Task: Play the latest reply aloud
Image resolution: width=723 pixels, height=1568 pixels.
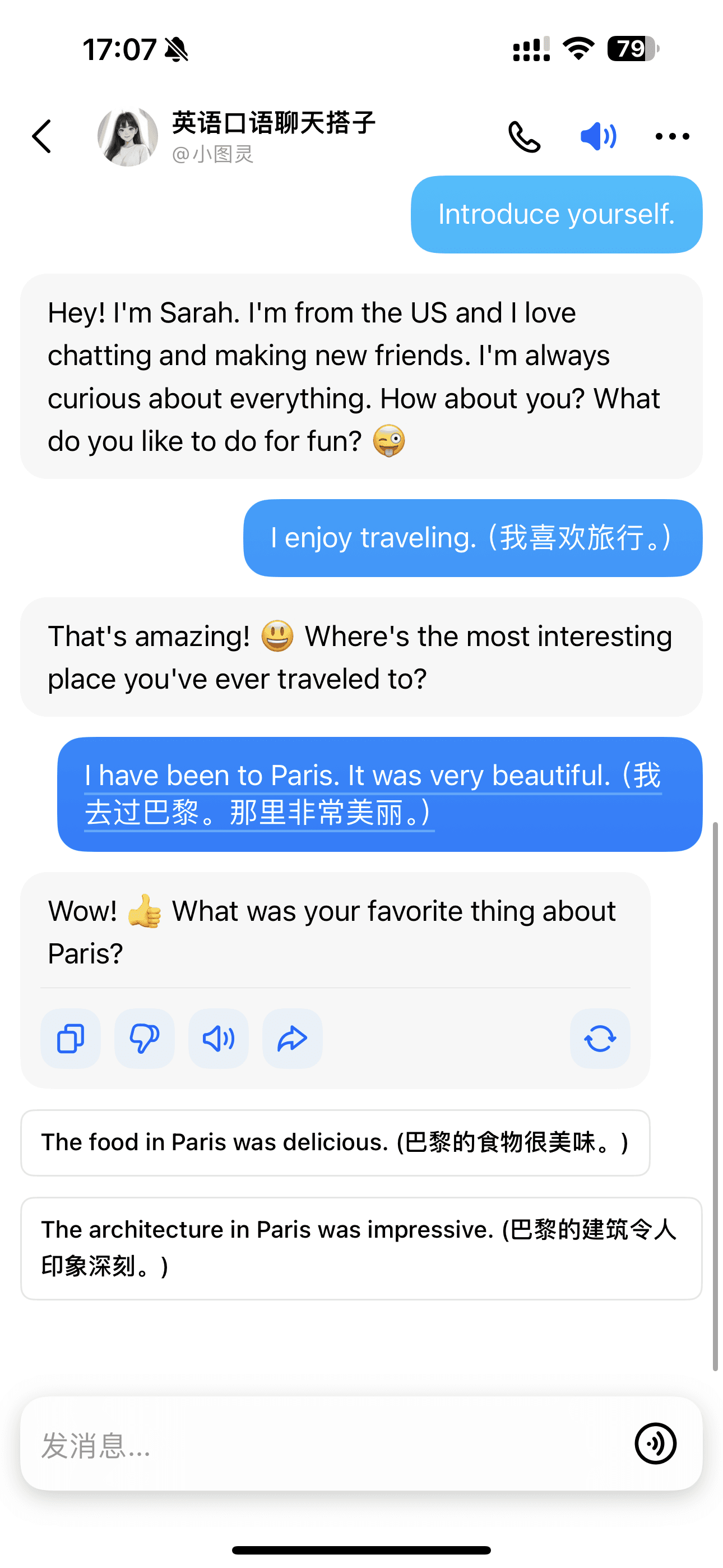Action: [219, 1039]
